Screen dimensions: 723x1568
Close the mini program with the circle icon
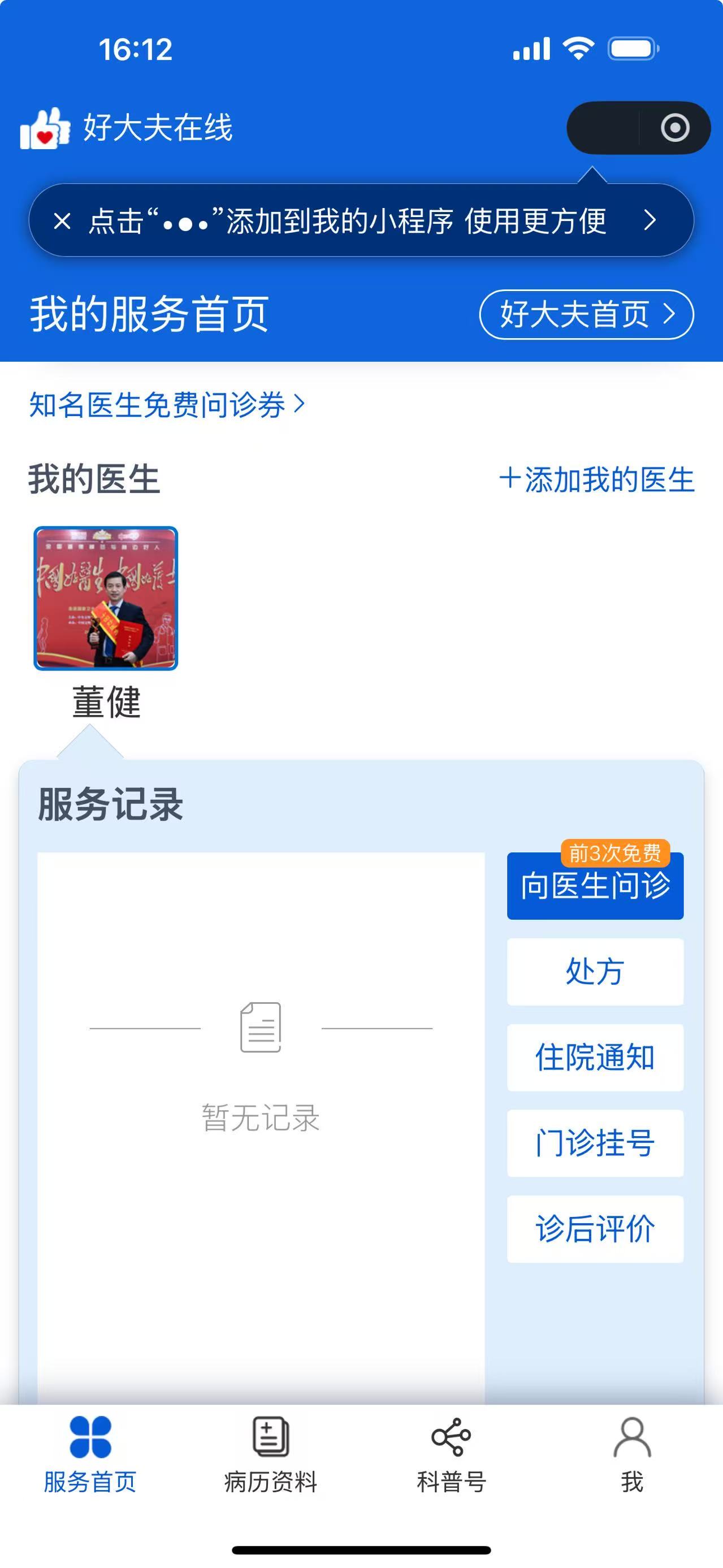pos(674,128)
